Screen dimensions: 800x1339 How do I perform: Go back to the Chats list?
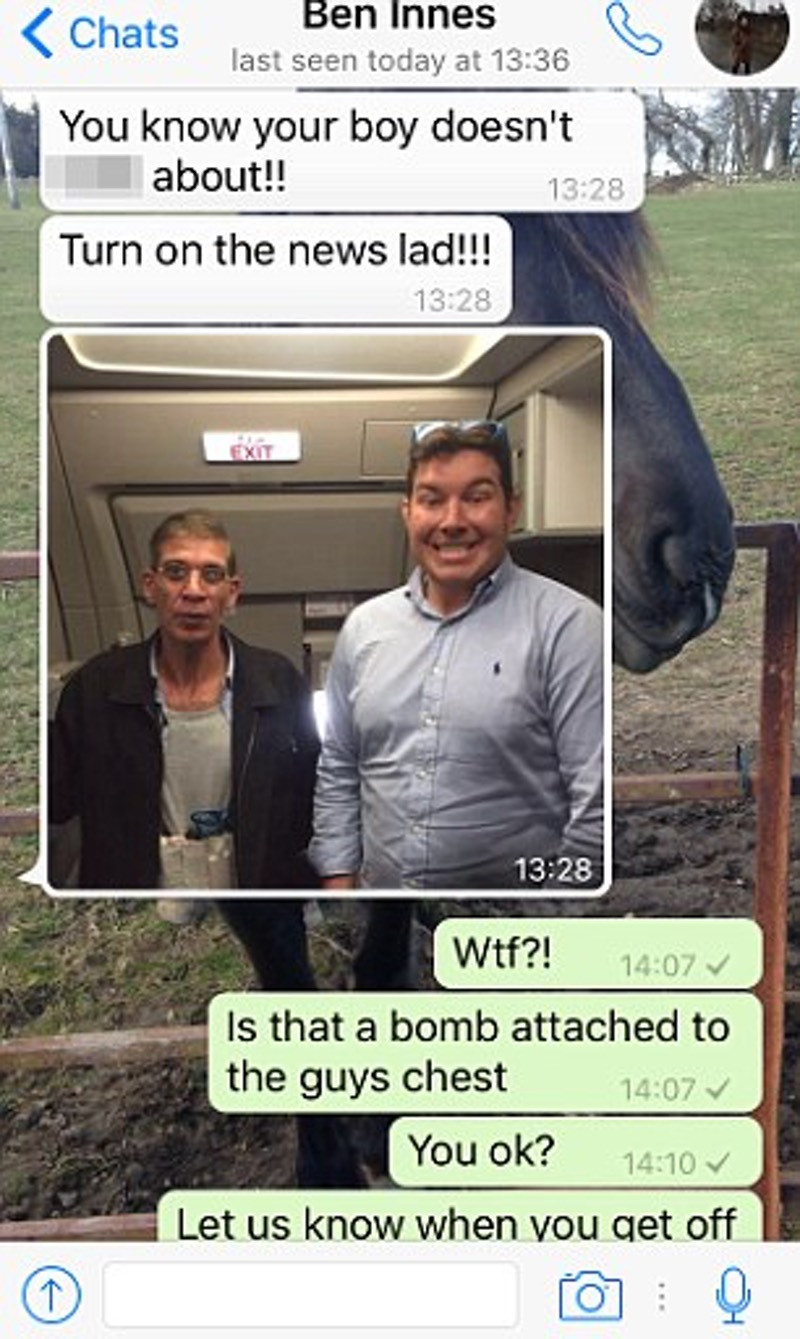100,34
